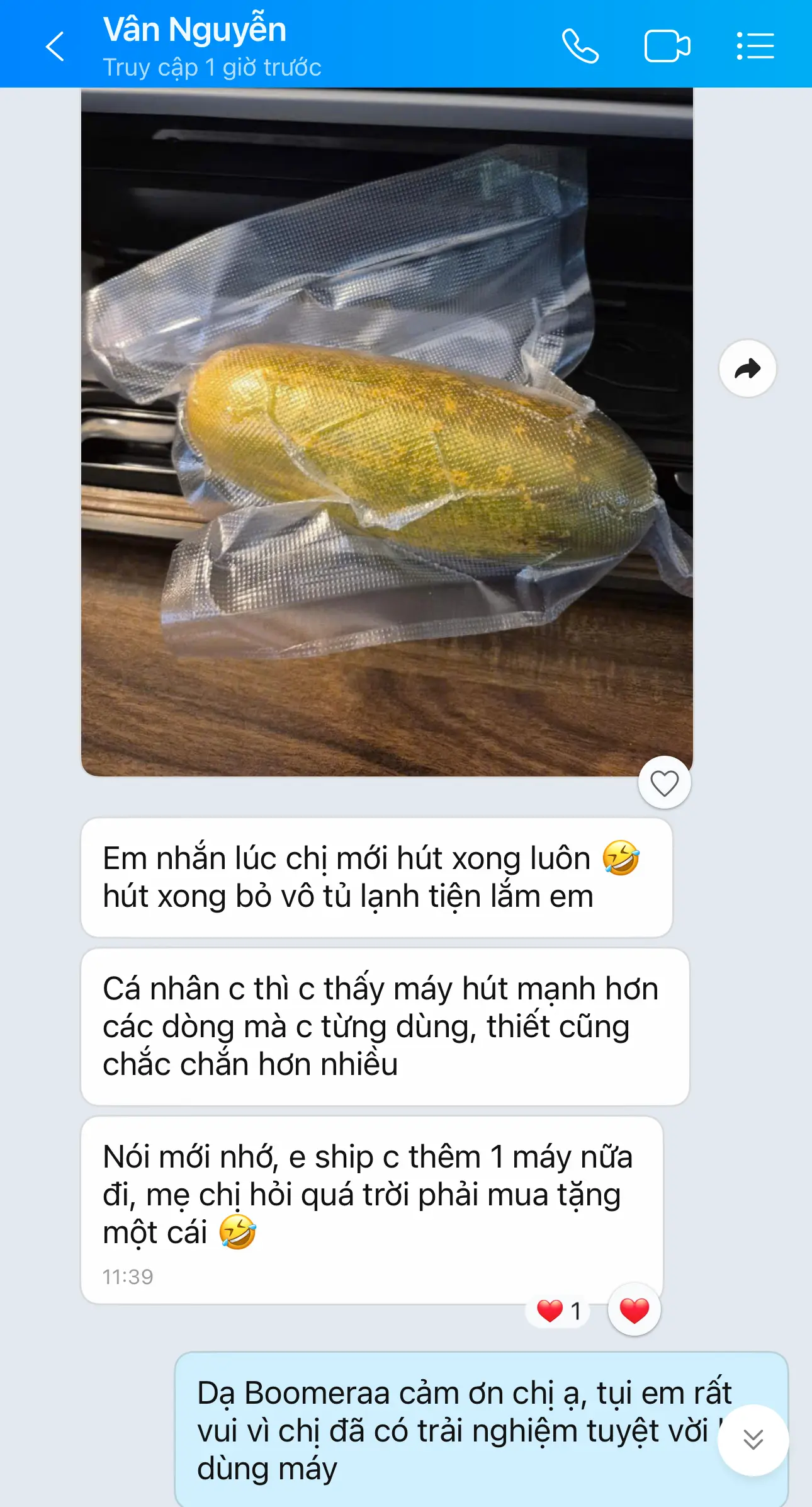Start a voice call with Vân Nguyễn

coord(580,46)
